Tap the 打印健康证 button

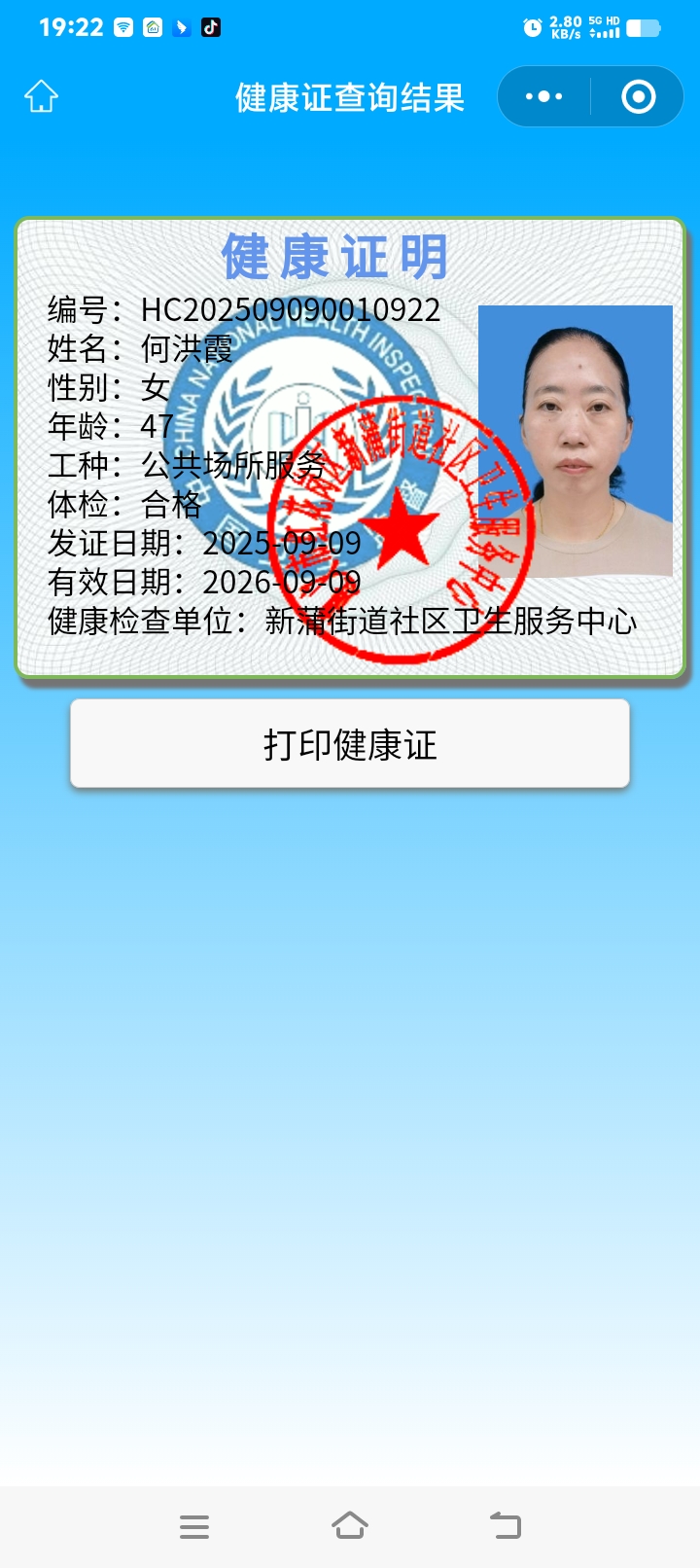click(350, 744)
